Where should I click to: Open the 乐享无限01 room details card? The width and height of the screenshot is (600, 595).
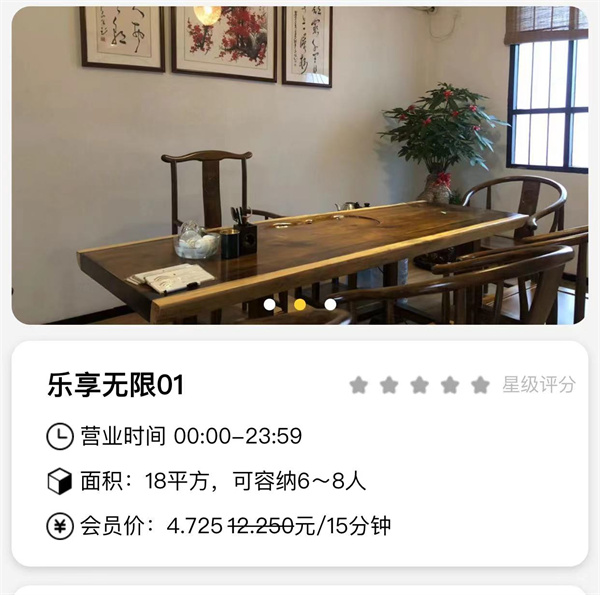point(300,453)
